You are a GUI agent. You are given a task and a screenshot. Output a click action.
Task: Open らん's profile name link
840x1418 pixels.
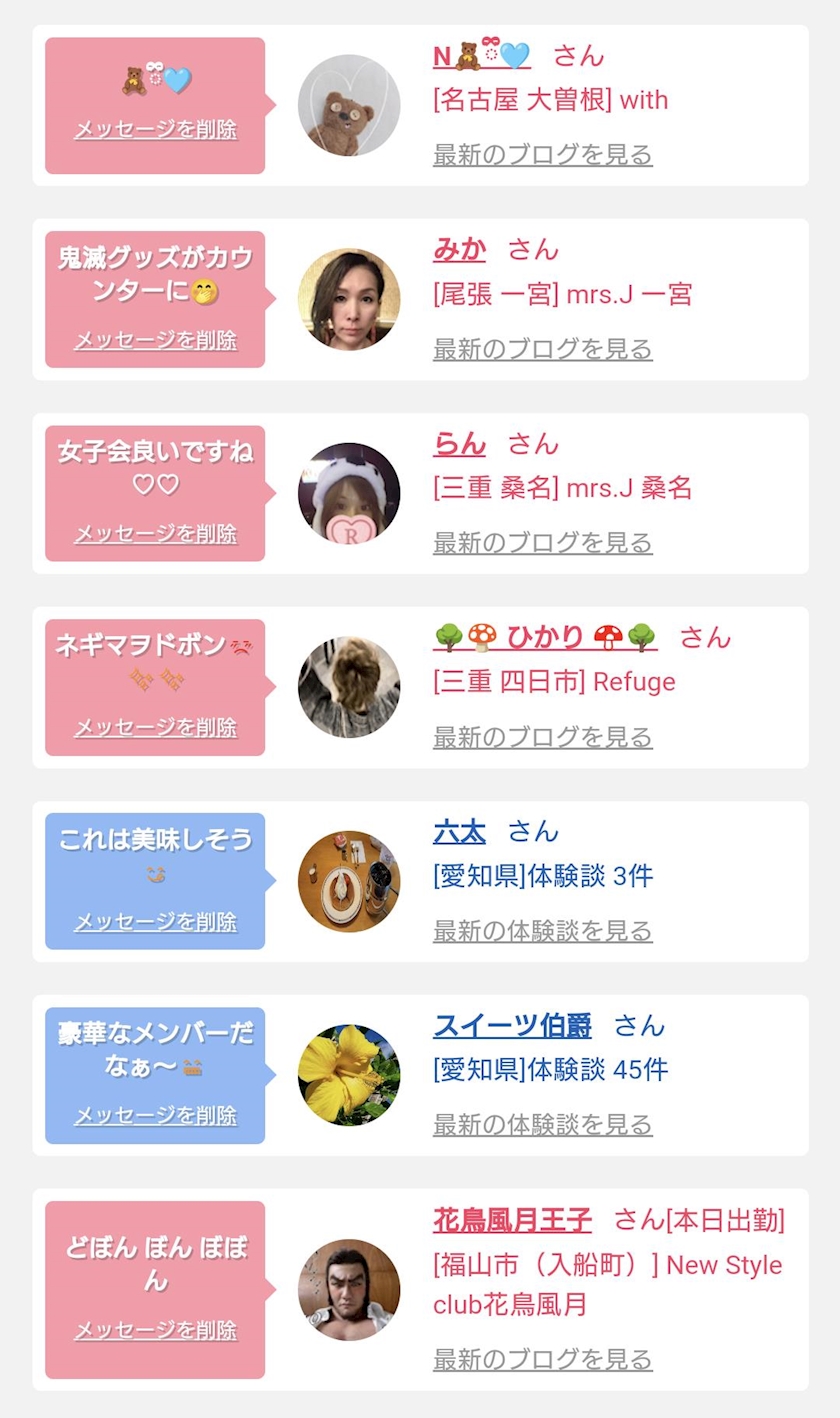[459, 443]
